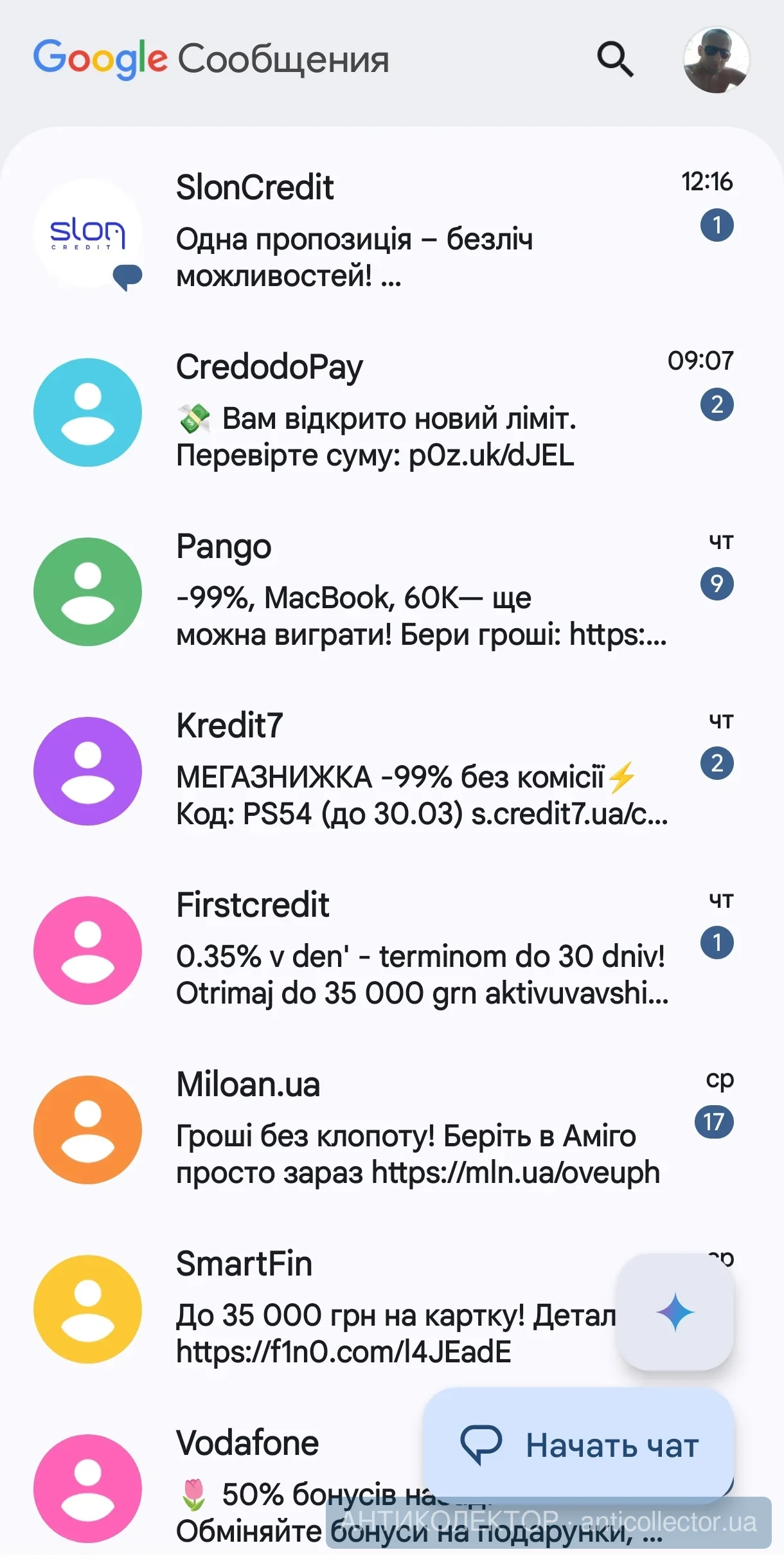
Task: Tap the Gemini sparkle floating button
Action: (x=675, y=1312)
